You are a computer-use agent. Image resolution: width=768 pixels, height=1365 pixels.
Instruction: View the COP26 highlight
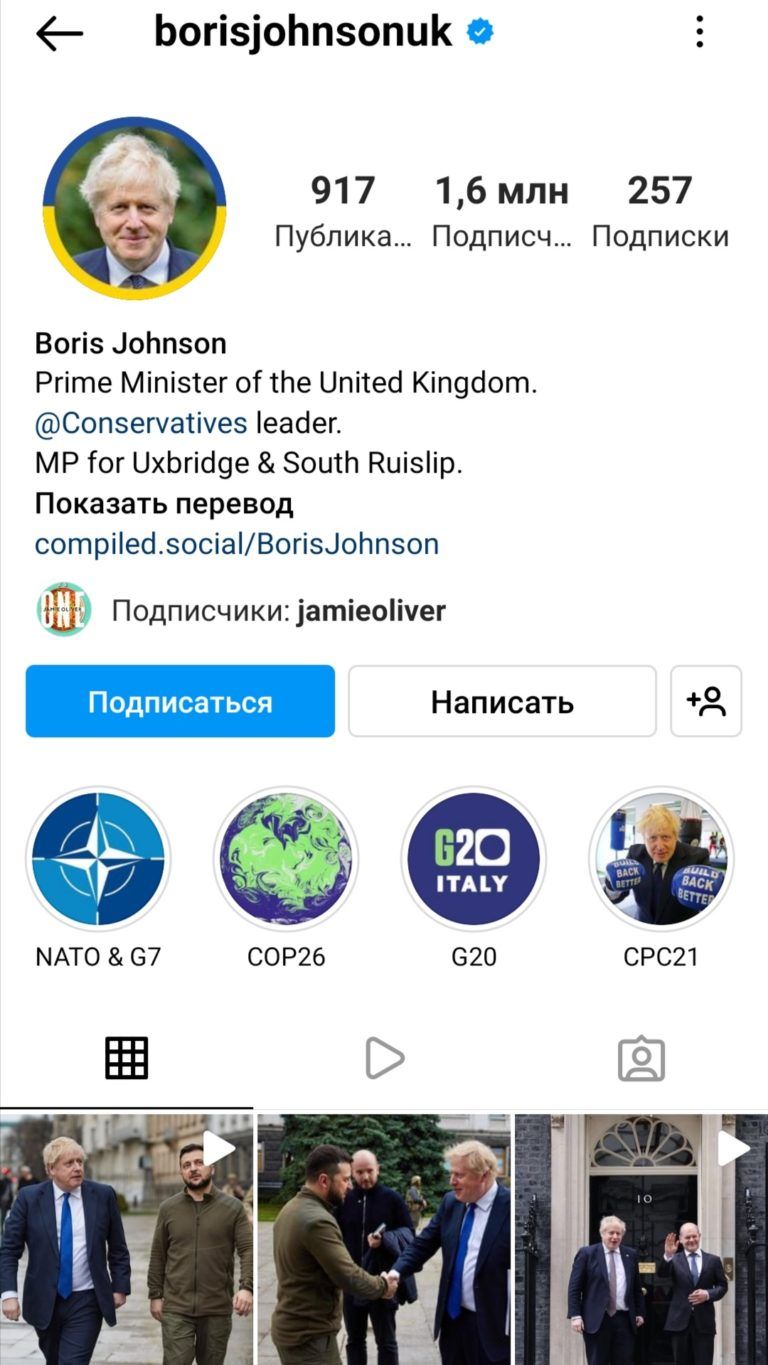(287, 858)
